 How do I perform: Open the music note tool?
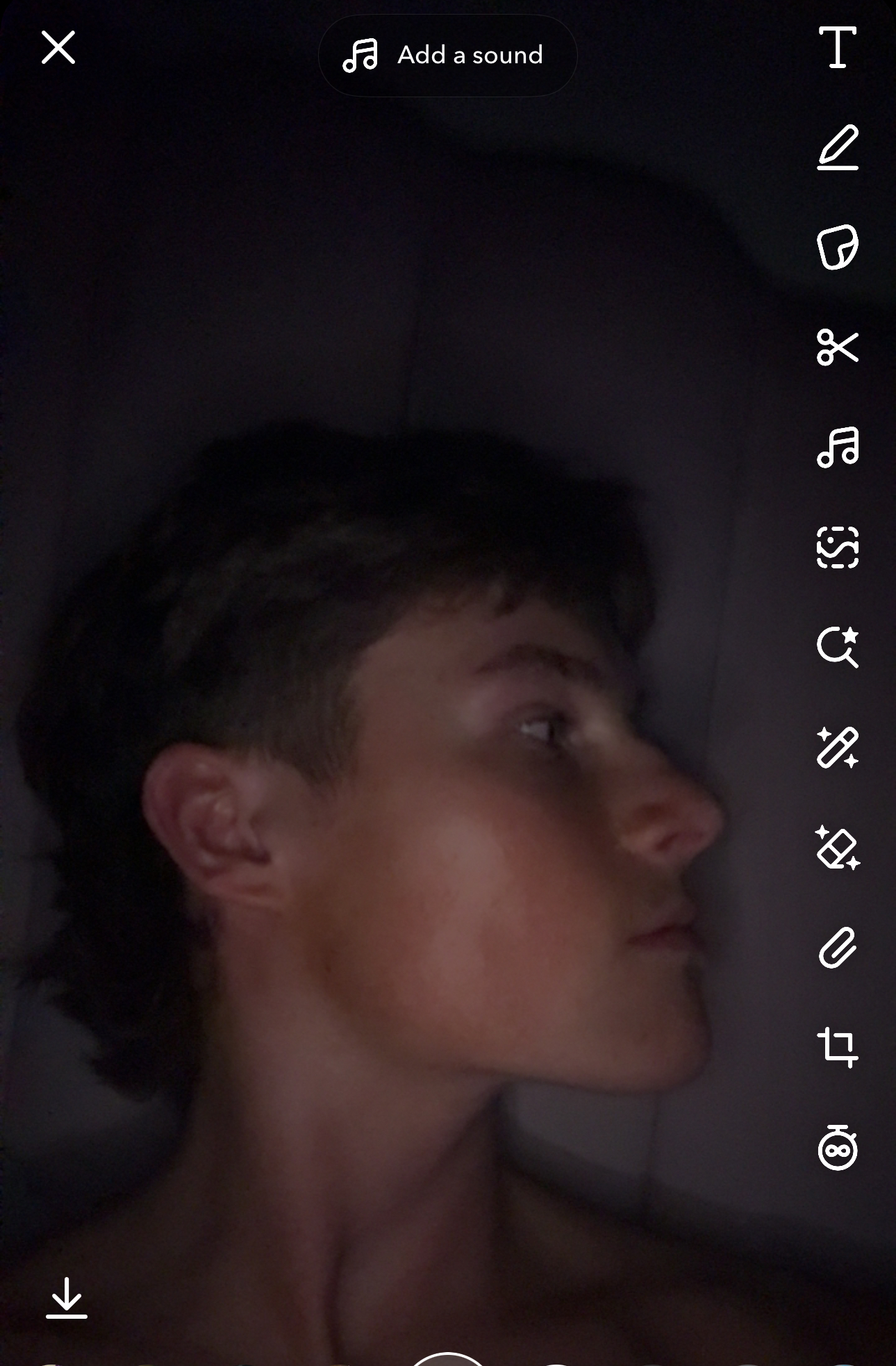838,447
